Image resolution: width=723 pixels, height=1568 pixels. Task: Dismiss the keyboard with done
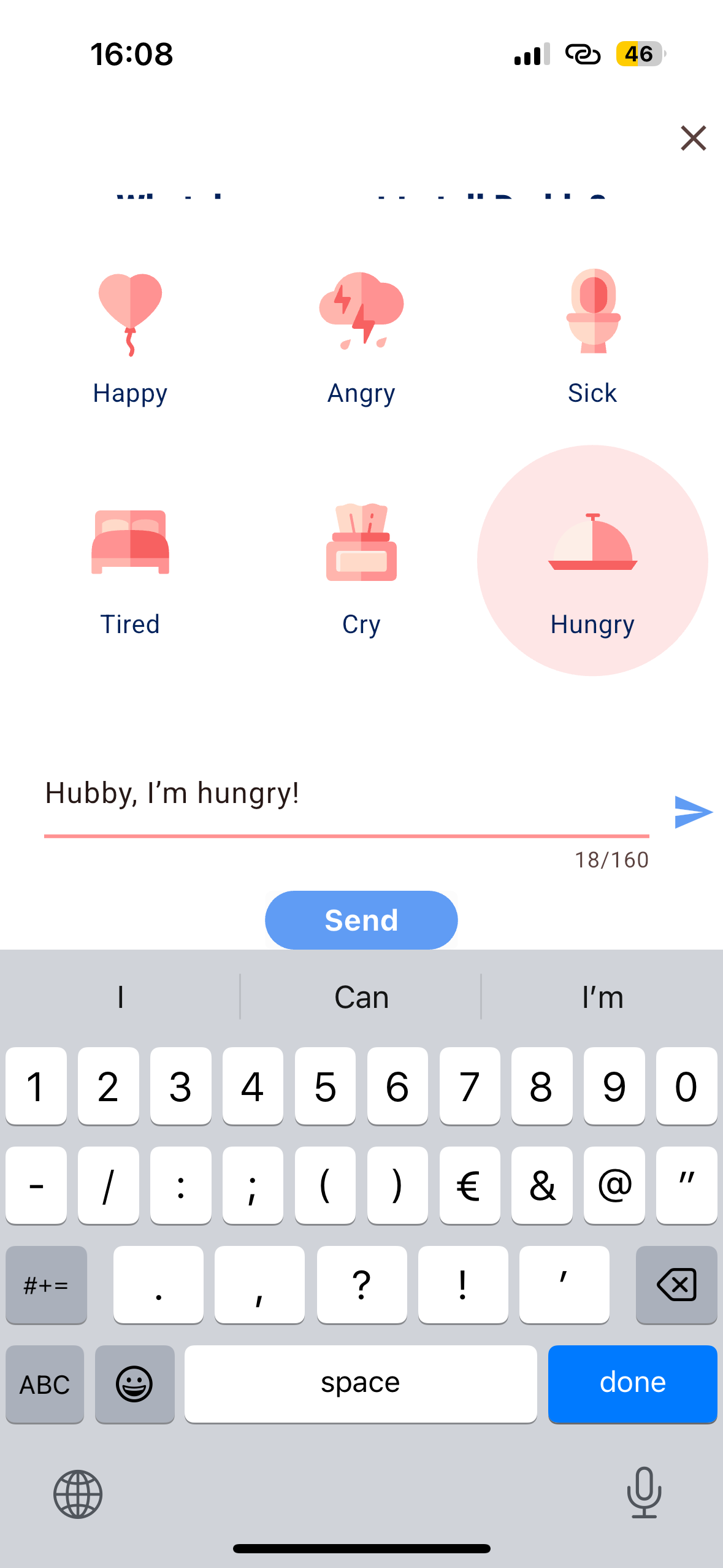pyautogui.click(x=632, y=1383)
